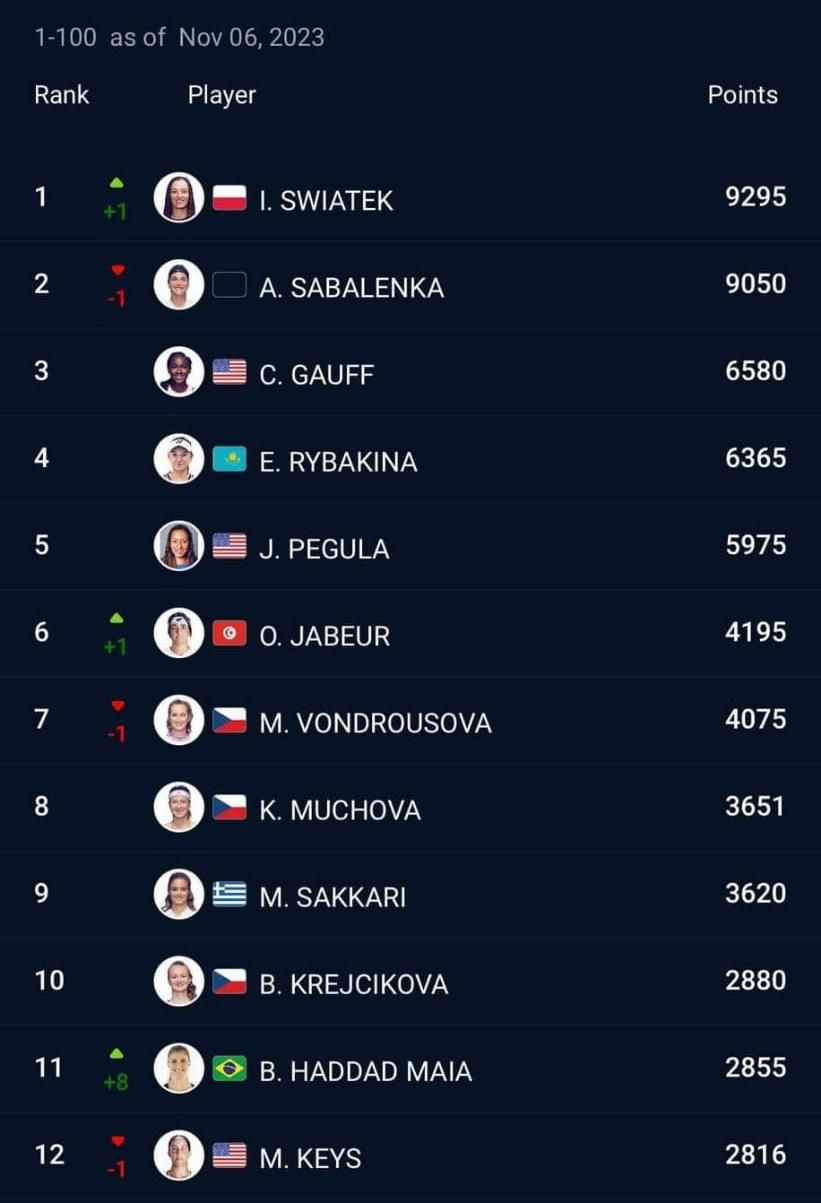Open I. Swiatek's player profile

[x=326, y=200]
